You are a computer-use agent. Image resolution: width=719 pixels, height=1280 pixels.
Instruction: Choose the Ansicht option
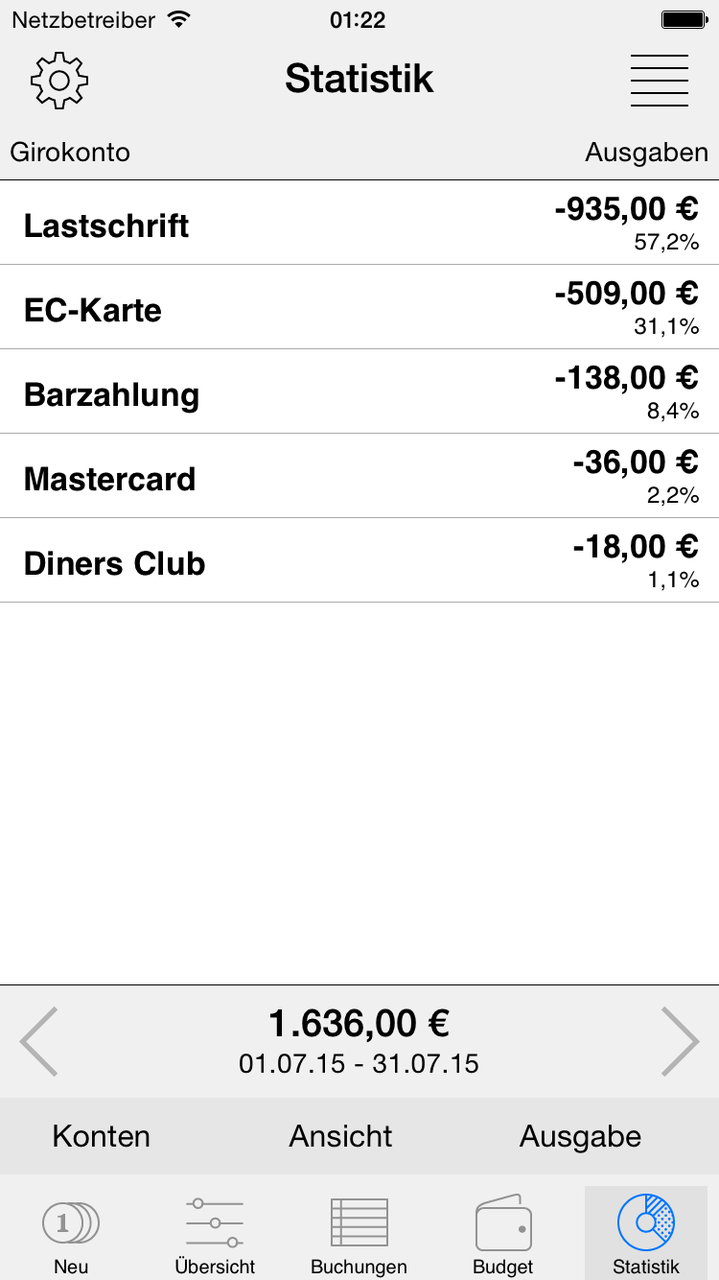[x=341, y=1136]
